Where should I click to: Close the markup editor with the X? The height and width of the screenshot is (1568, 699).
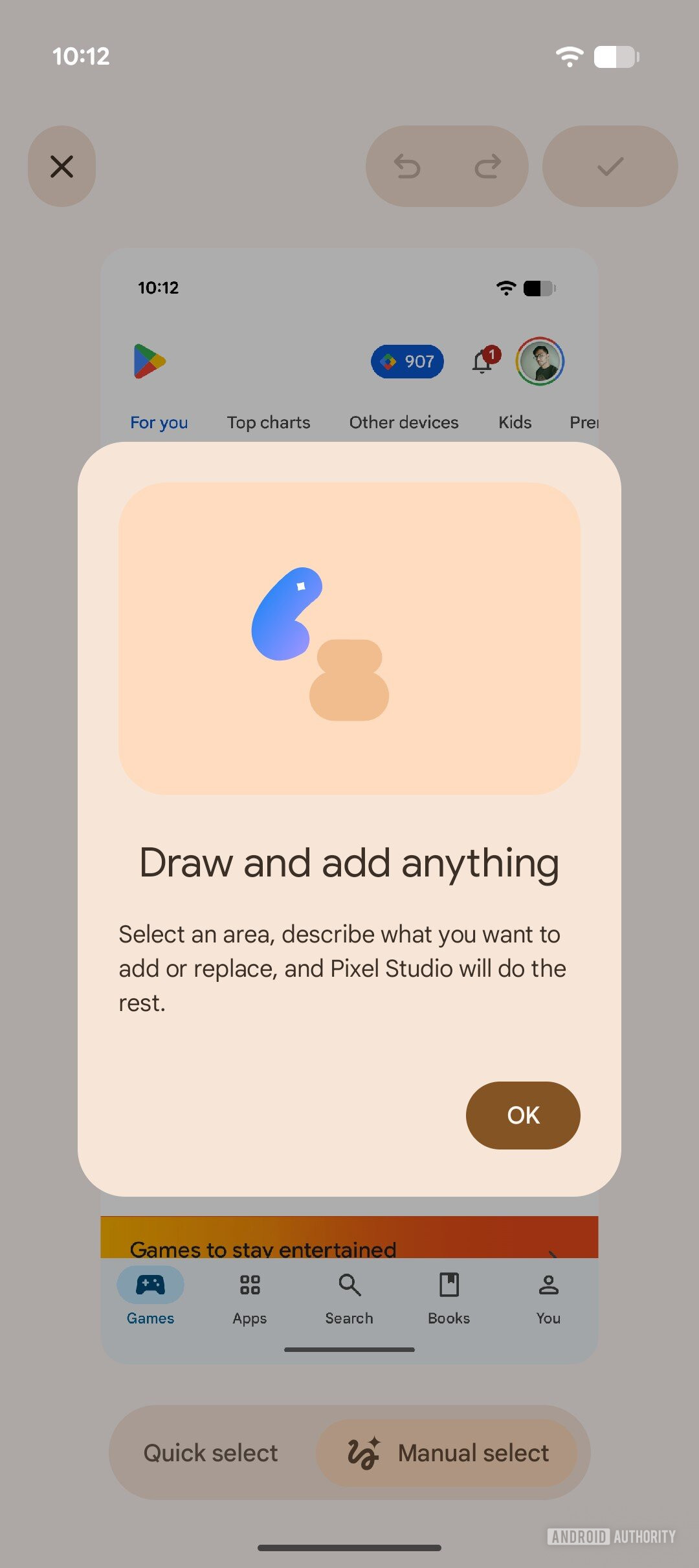61,166
